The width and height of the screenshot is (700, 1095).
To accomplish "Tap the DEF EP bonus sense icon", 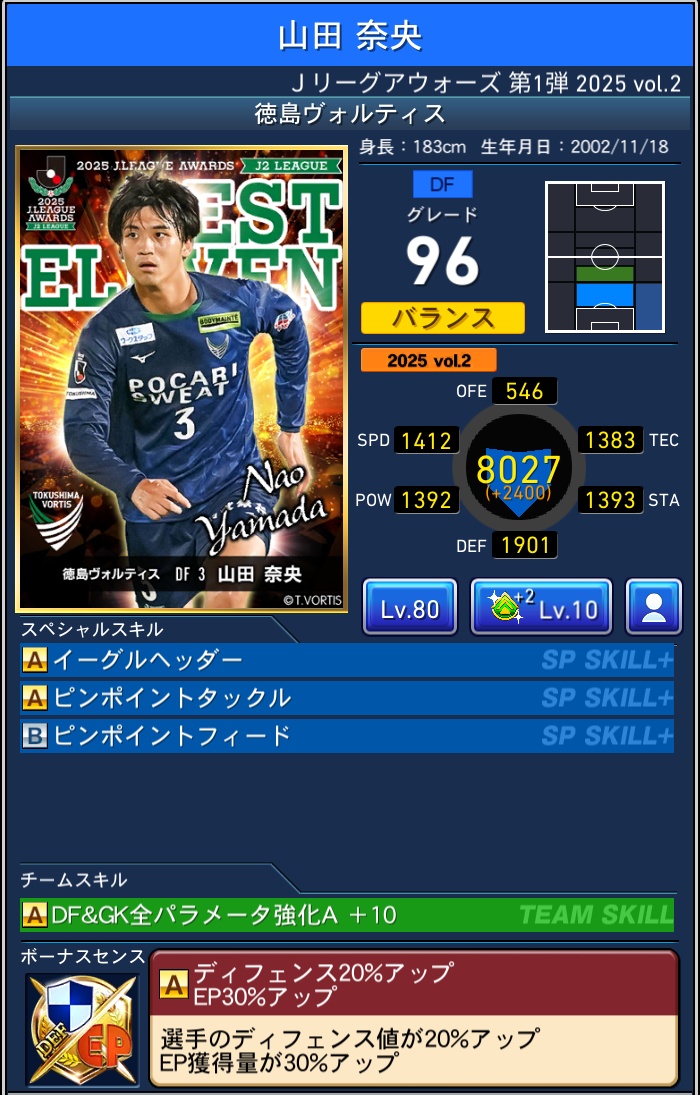I will (81, 1028).
